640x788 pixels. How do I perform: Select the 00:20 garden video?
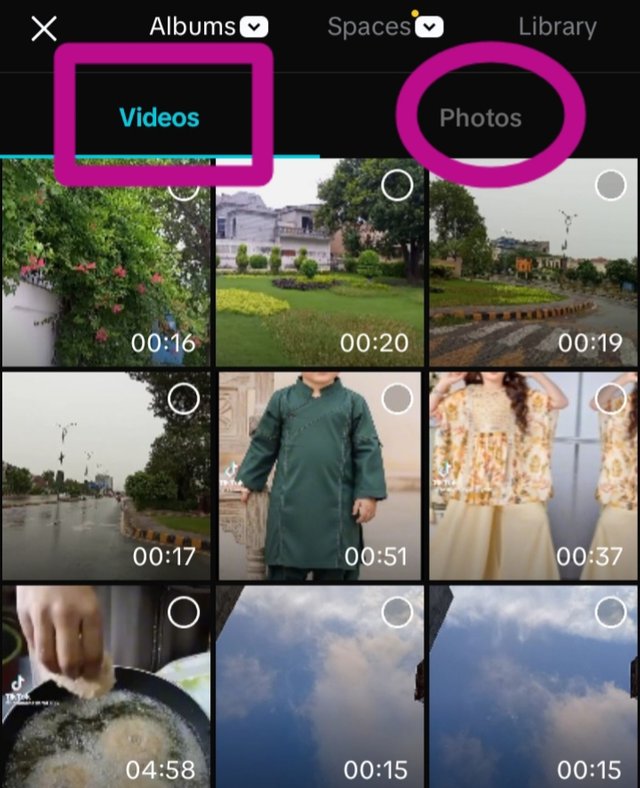(397, 186)
